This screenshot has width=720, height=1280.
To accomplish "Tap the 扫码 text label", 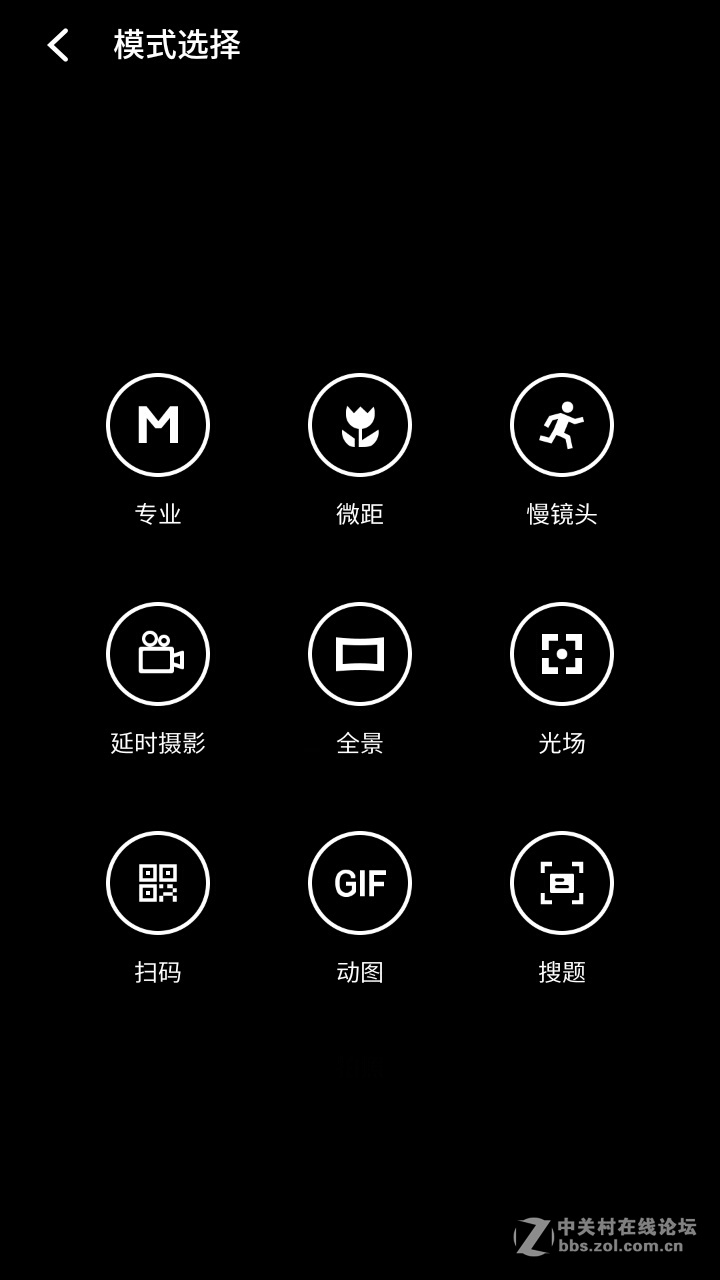I will click(x=158, y=970).
